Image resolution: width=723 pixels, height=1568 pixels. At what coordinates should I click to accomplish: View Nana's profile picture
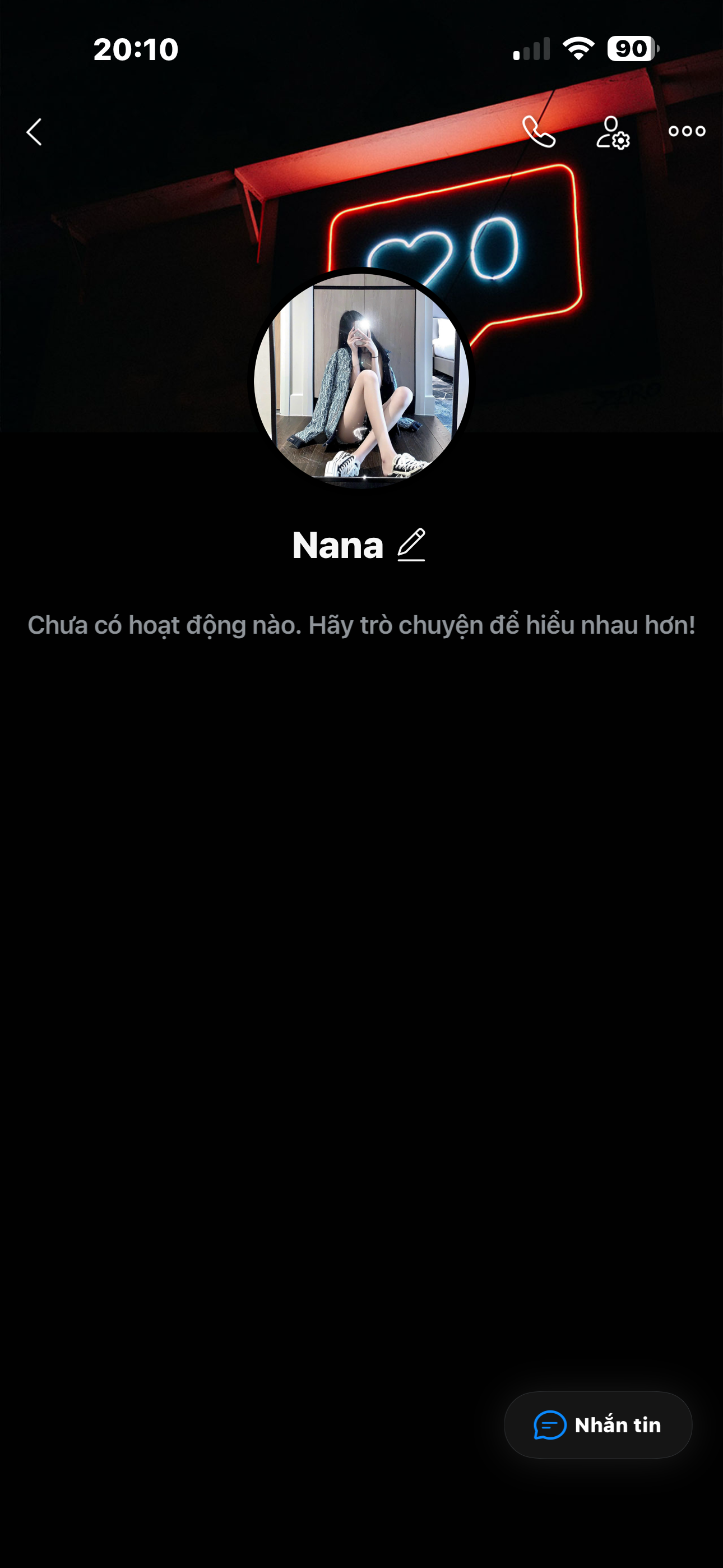click(361, 379)
